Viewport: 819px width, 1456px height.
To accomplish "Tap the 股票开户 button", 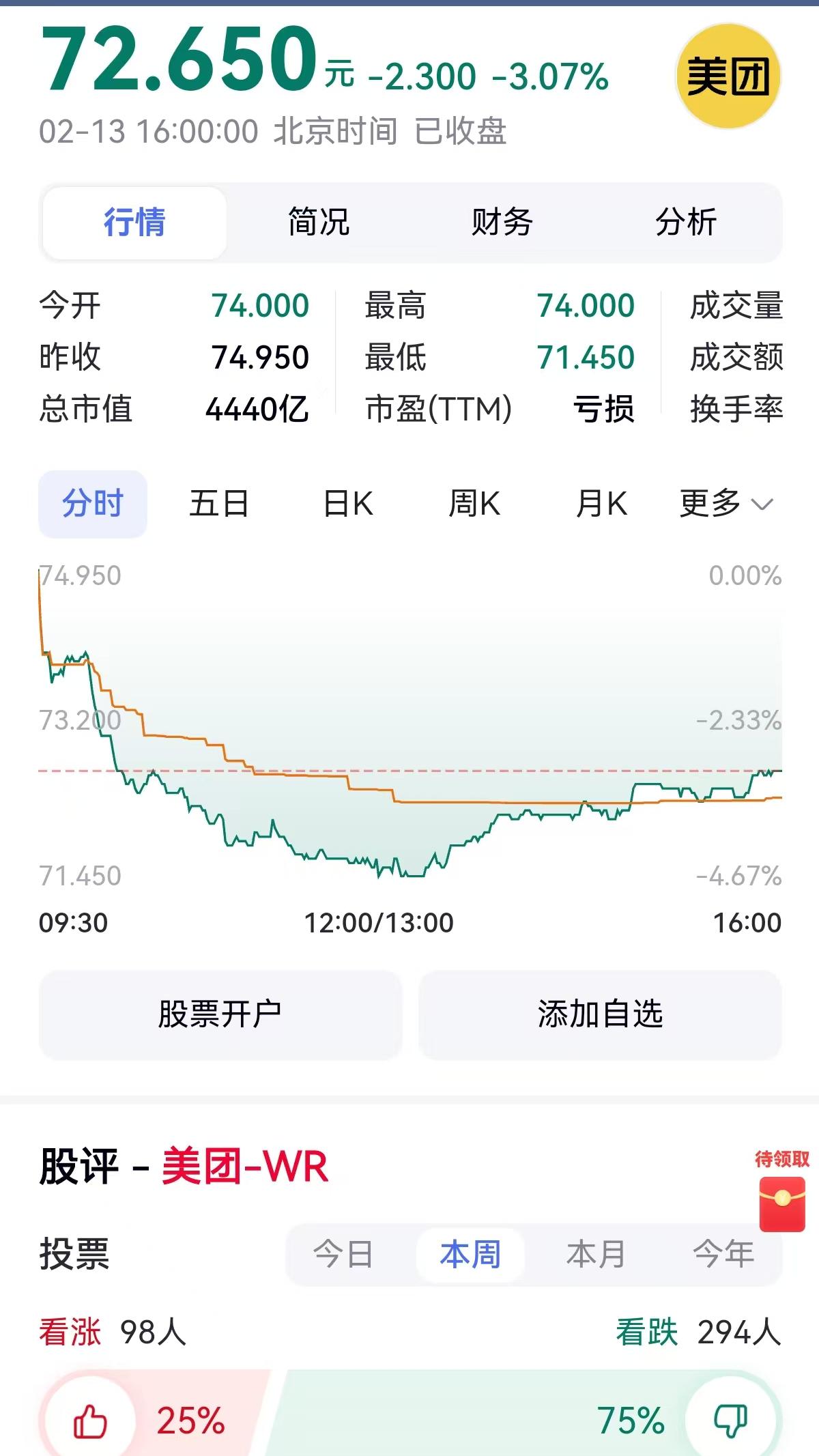I will point(220,1014).
